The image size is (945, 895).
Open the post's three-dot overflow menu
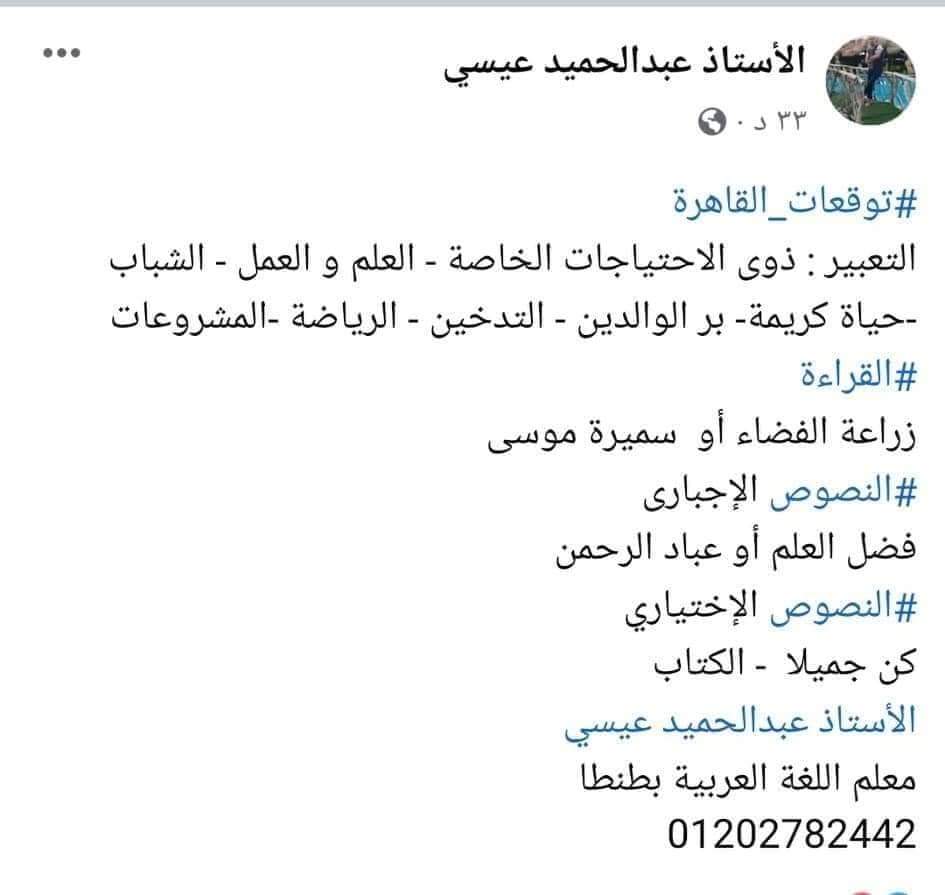pyautogui.click(x=60, y=53)
